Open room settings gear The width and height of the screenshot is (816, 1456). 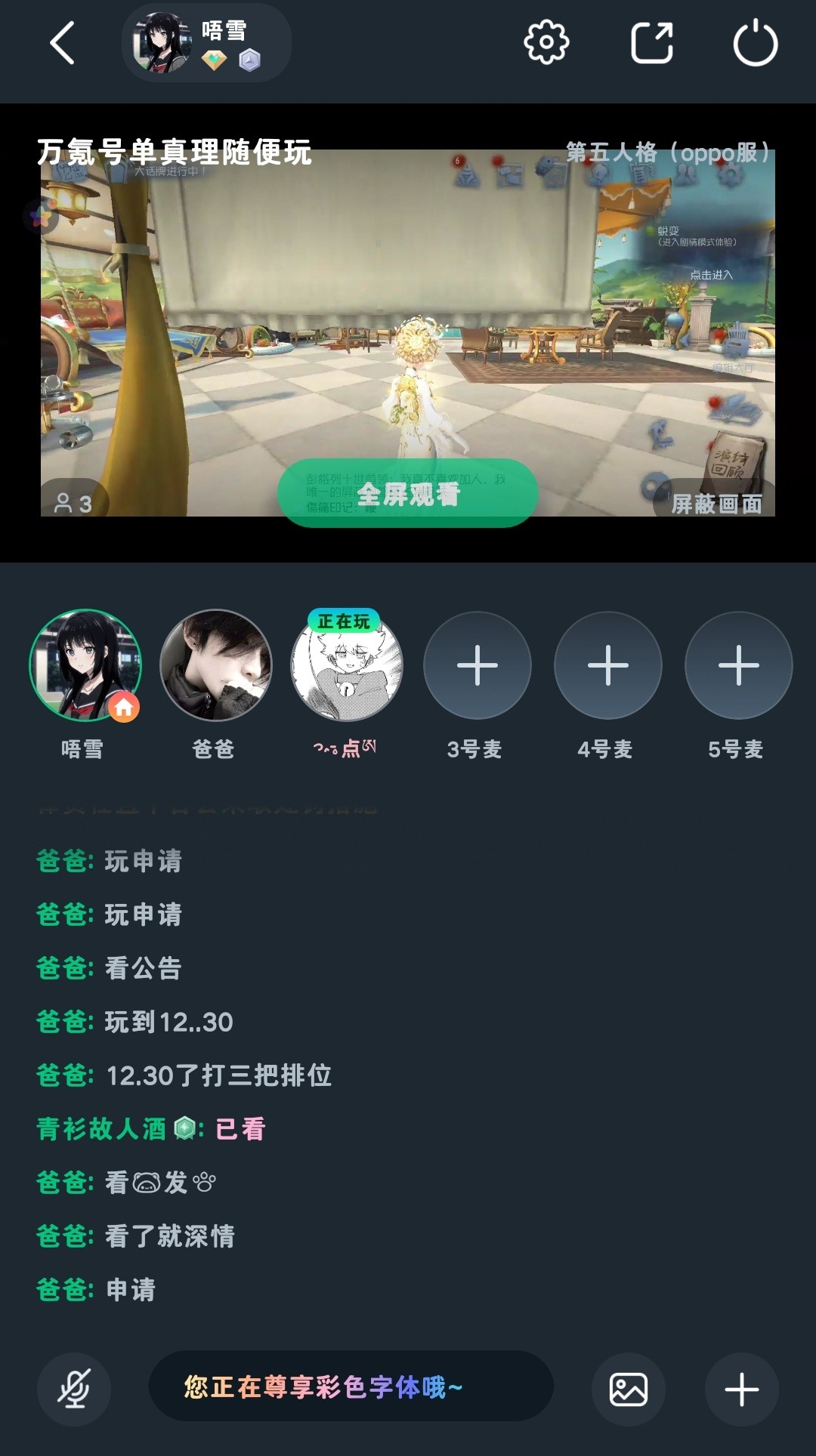coord(546,43)
